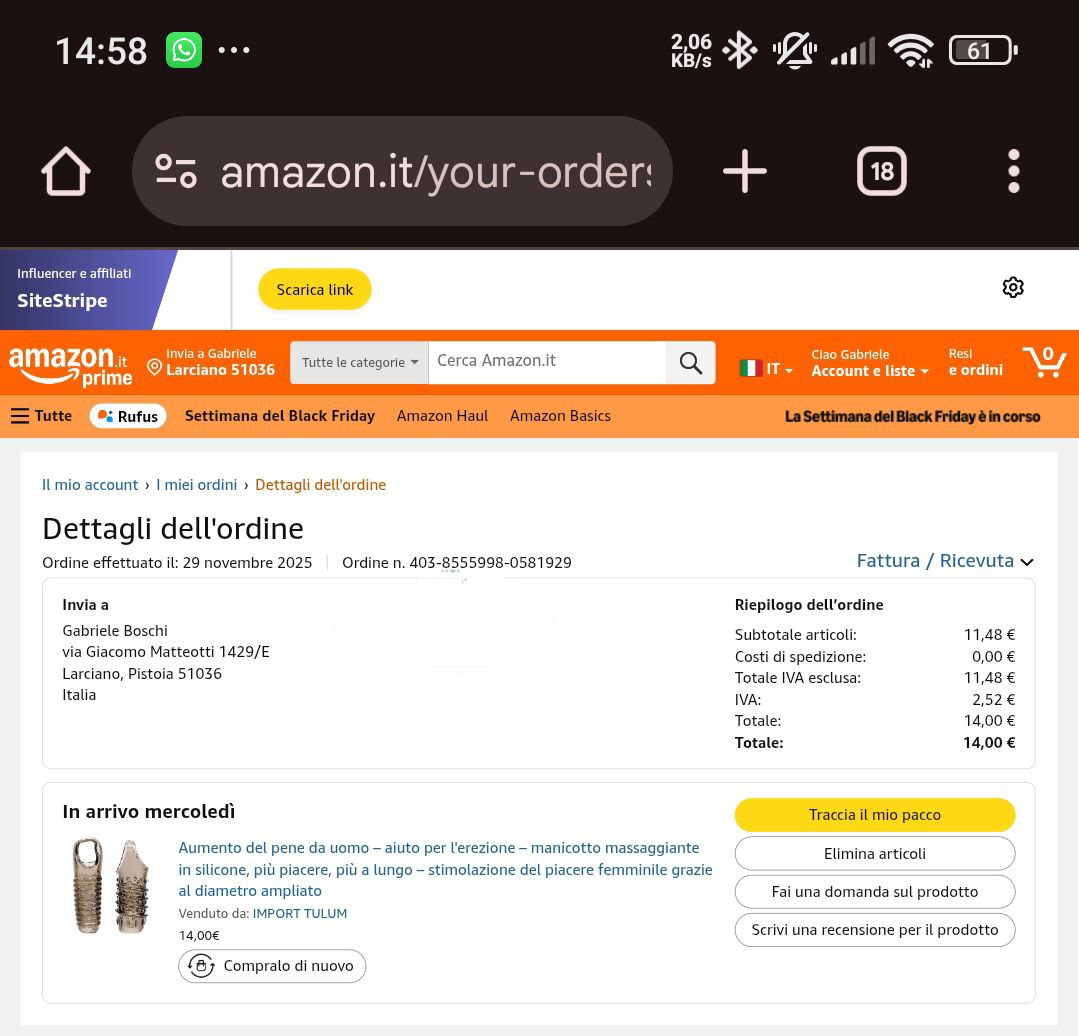1079x1036 pixels.
Task: Open the Tutte le categorie dropdown
Action: (359, 363)
